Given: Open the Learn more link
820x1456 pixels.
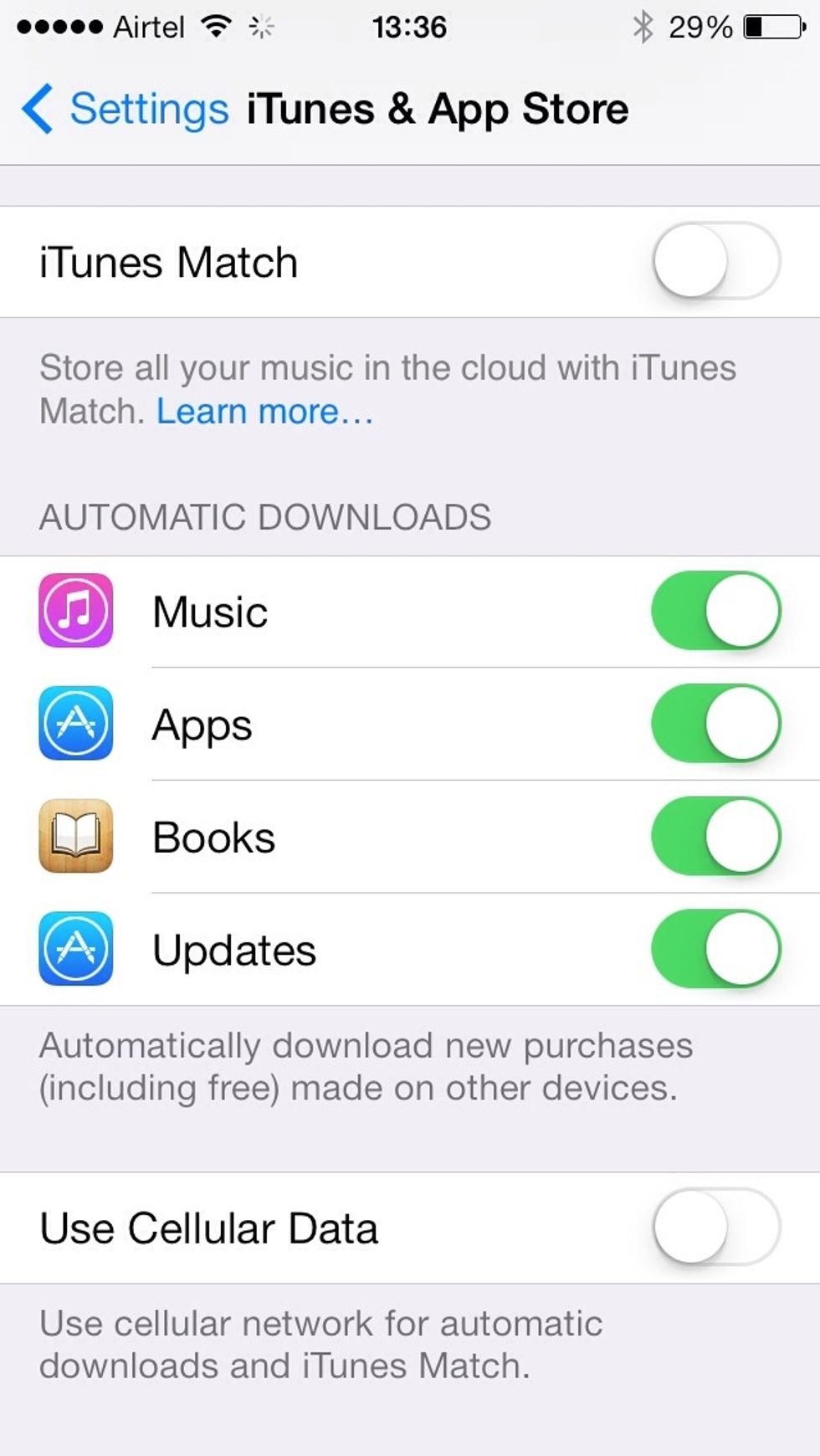Looking at the screenshot, I should pos(264,412).
